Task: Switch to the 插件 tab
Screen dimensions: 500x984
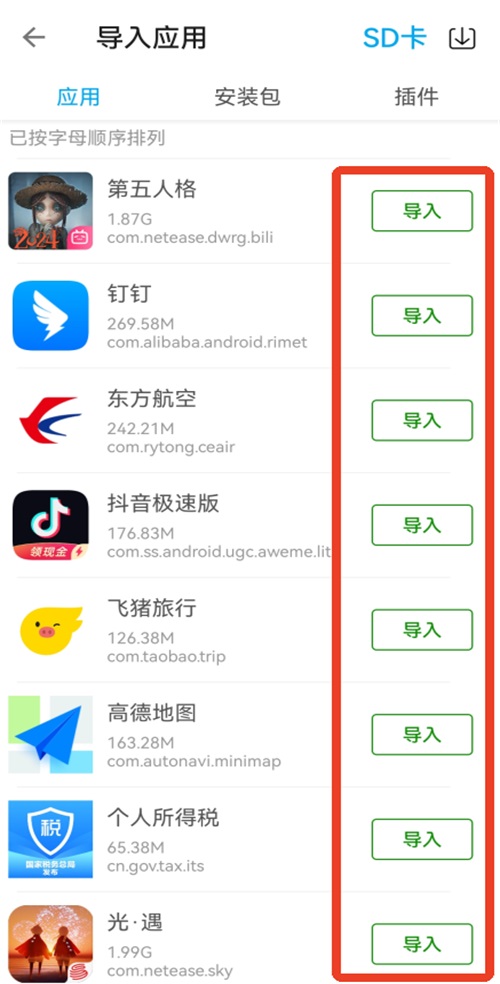Action: click(417, 97)
